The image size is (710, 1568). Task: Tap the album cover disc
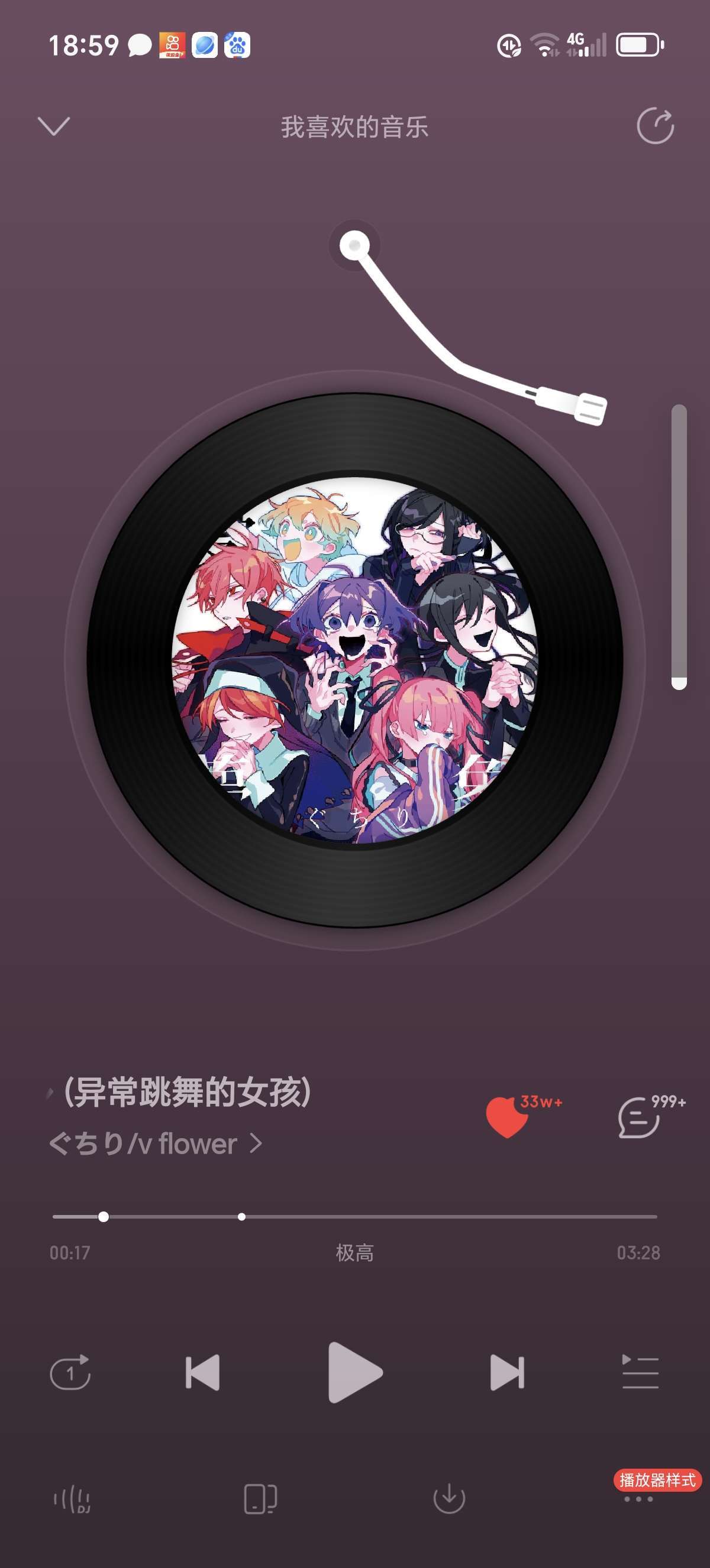pyautogui.click(x=354, y=660)
